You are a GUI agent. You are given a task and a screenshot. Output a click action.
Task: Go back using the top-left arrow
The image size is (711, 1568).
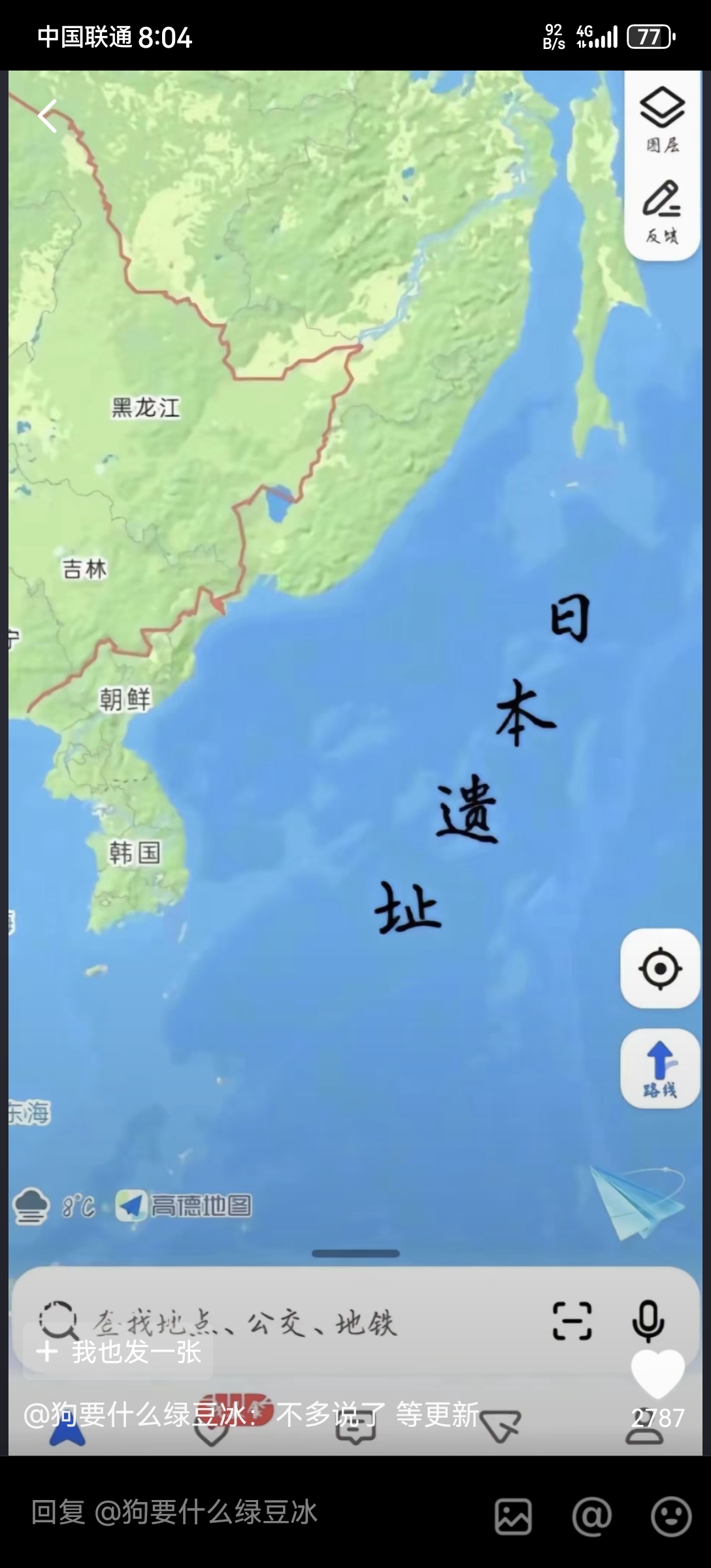(x=48, y=116)
